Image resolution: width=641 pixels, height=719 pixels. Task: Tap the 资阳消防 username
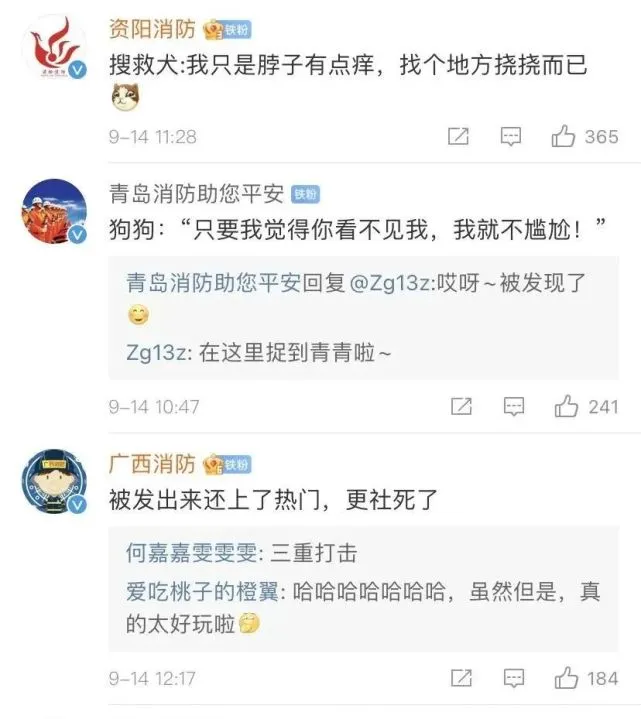153,28
